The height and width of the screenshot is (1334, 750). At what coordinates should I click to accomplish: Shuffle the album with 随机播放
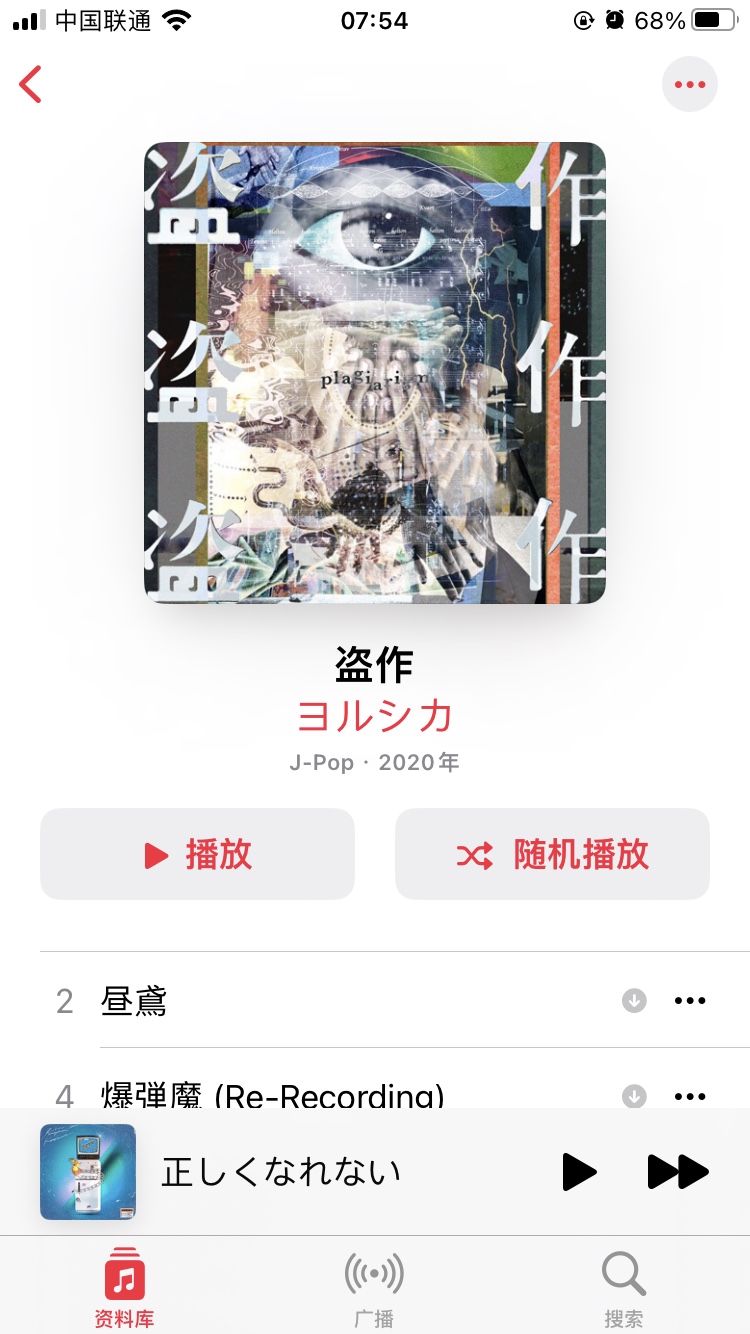point(552,854)
